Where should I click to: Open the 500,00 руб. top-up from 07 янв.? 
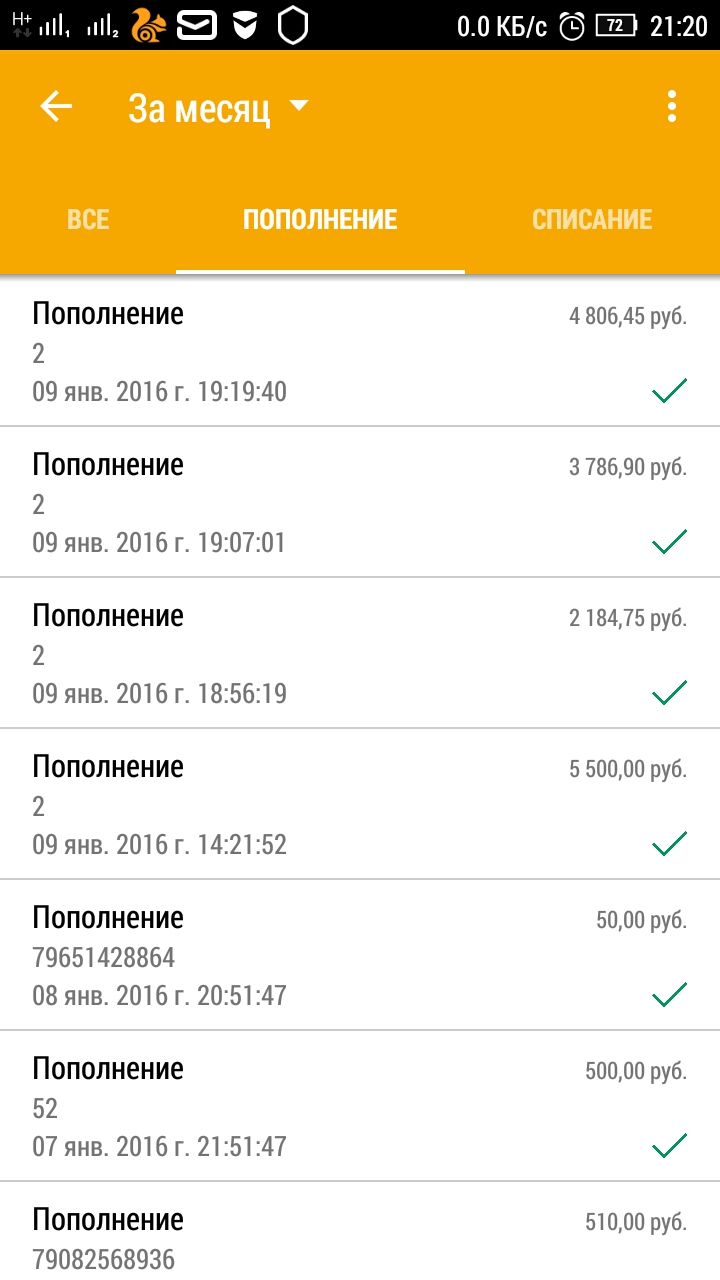pos(360,1107)
